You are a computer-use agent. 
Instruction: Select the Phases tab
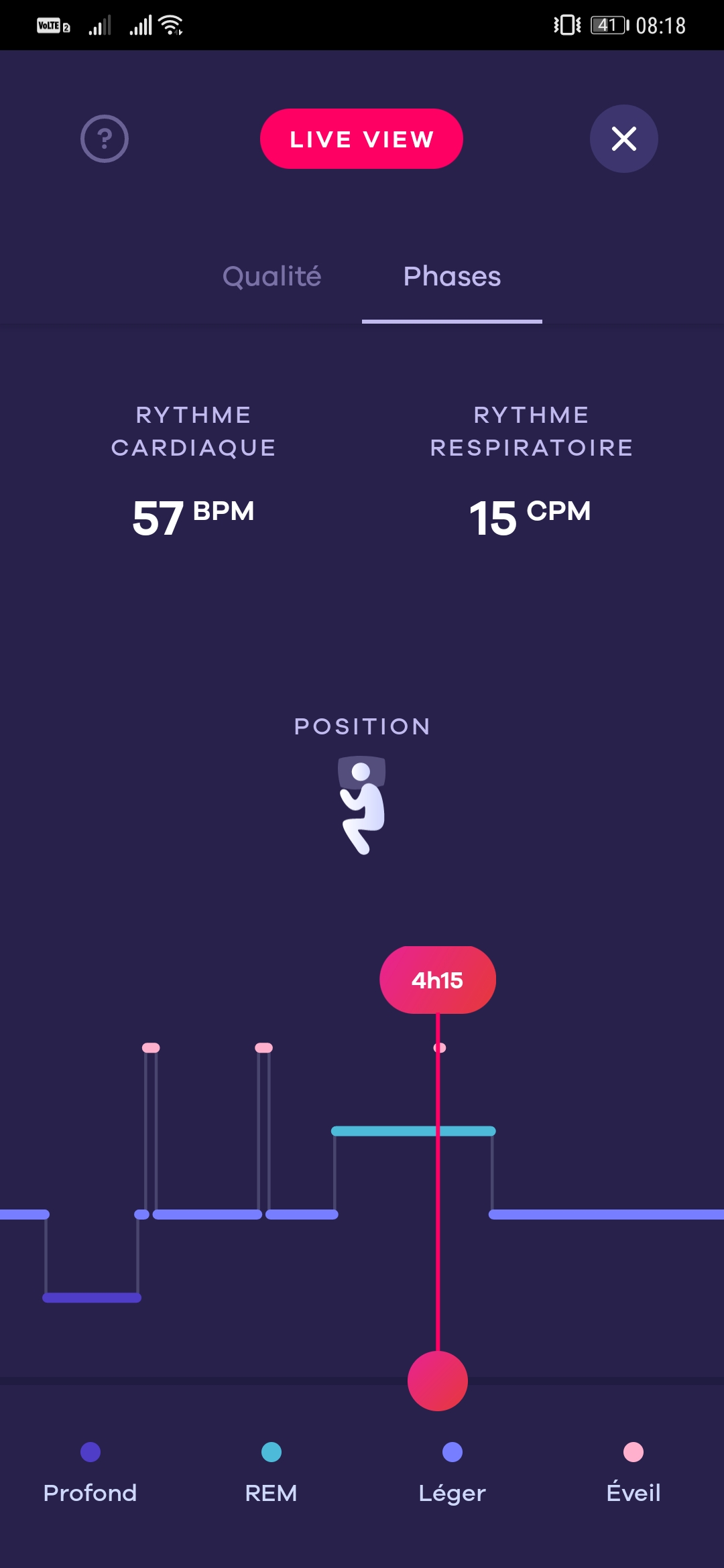pyautogui.click(x=452, y=276)
